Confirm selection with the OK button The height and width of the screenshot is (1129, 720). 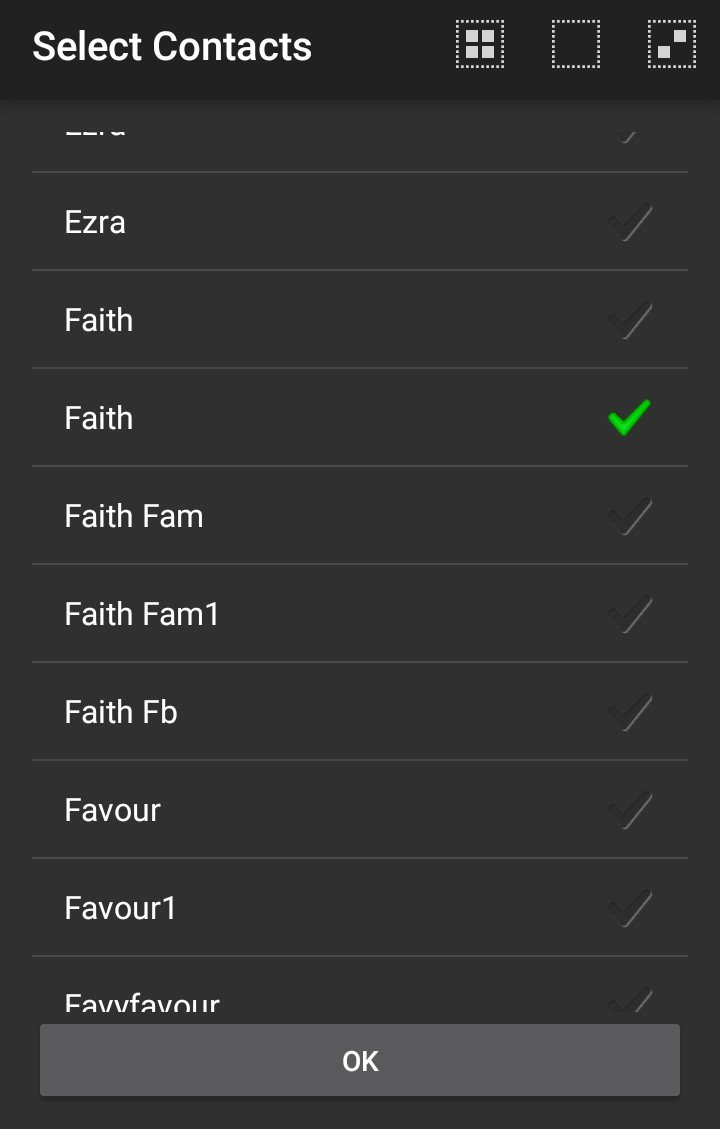click(360, 1060)
